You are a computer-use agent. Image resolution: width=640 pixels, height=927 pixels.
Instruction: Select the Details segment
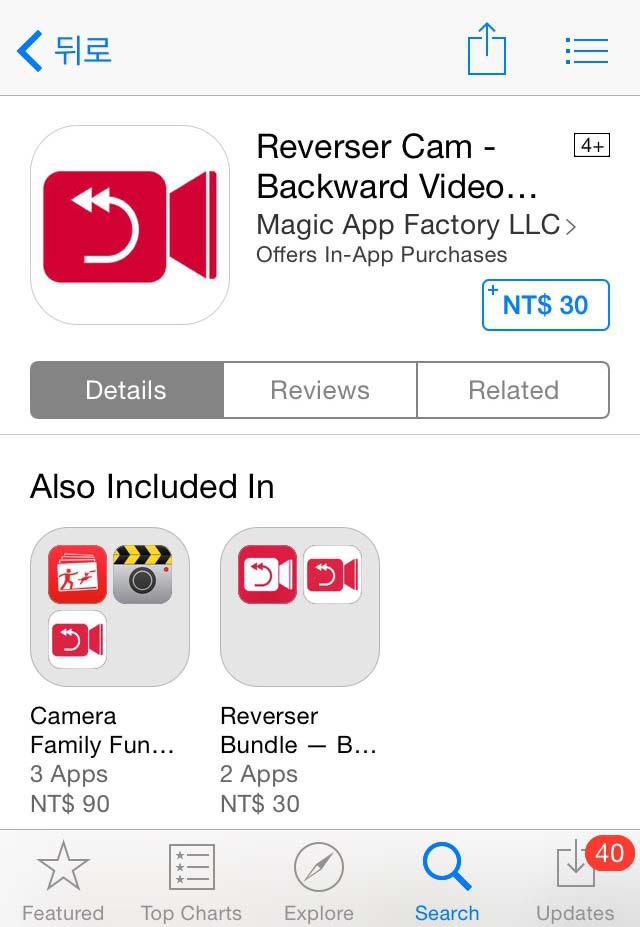pos(126,390)
